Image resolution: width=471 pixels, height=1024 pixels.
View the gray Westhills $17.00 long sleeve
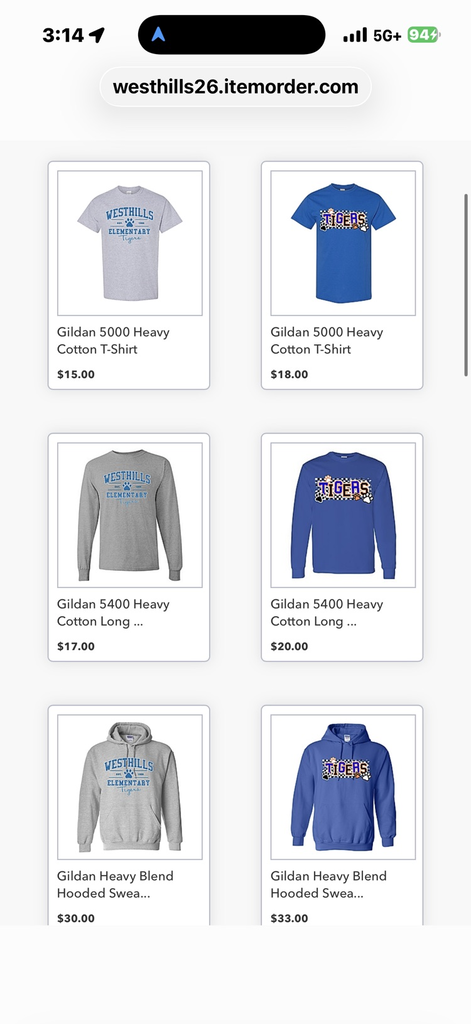tap(129, 547)
